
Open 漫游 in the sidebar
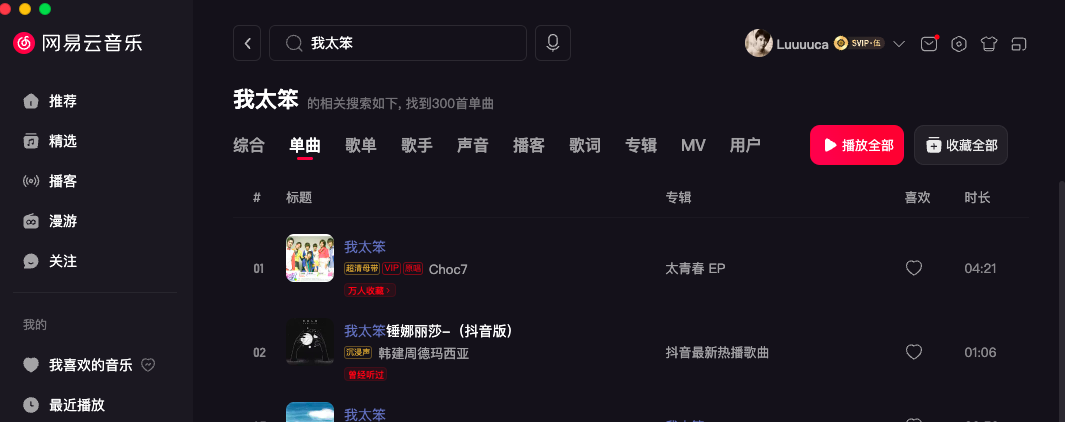(62, 221)
